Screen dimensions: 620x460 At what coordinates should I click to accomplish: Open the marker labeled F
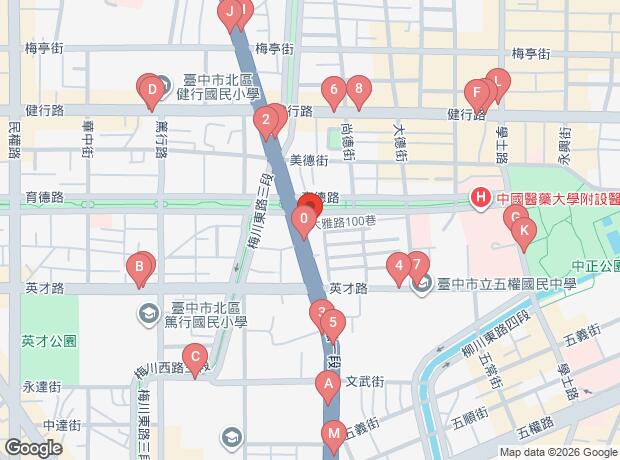[x=479, y=95]
